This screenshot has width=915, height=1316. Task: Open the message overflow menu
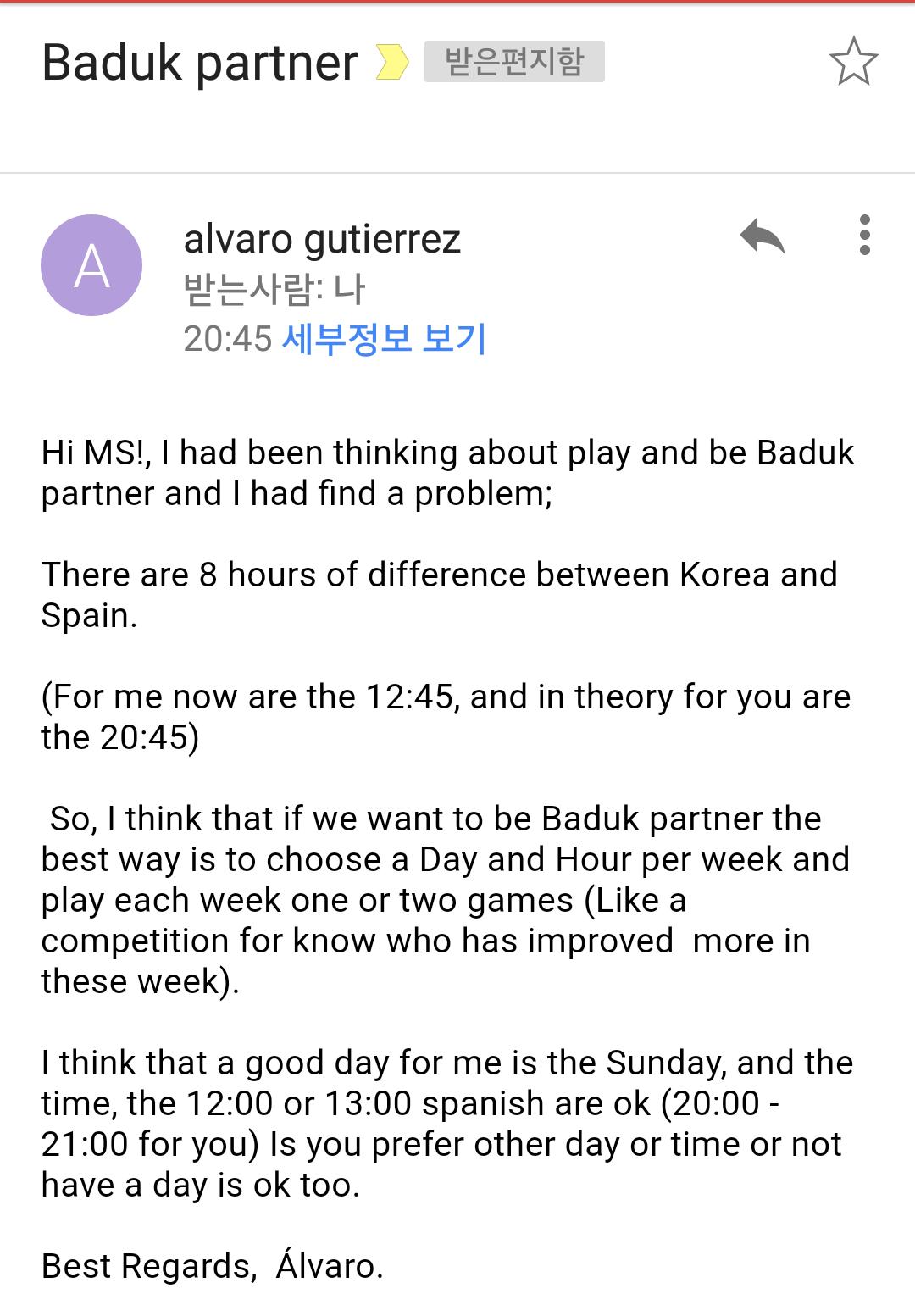click(x=864, y=236)
